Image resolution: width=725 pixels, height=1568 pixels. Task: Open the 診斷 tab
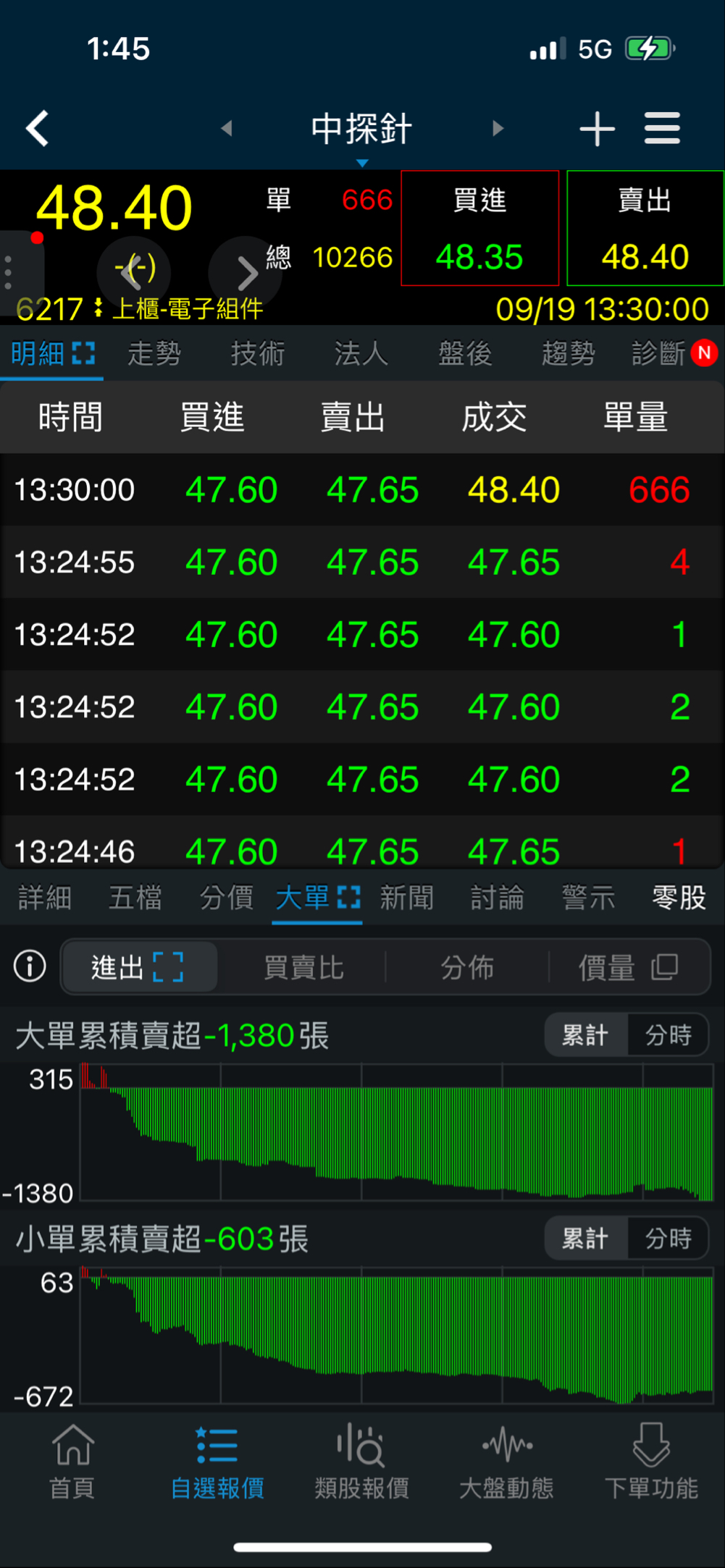[x=659, y=354]
